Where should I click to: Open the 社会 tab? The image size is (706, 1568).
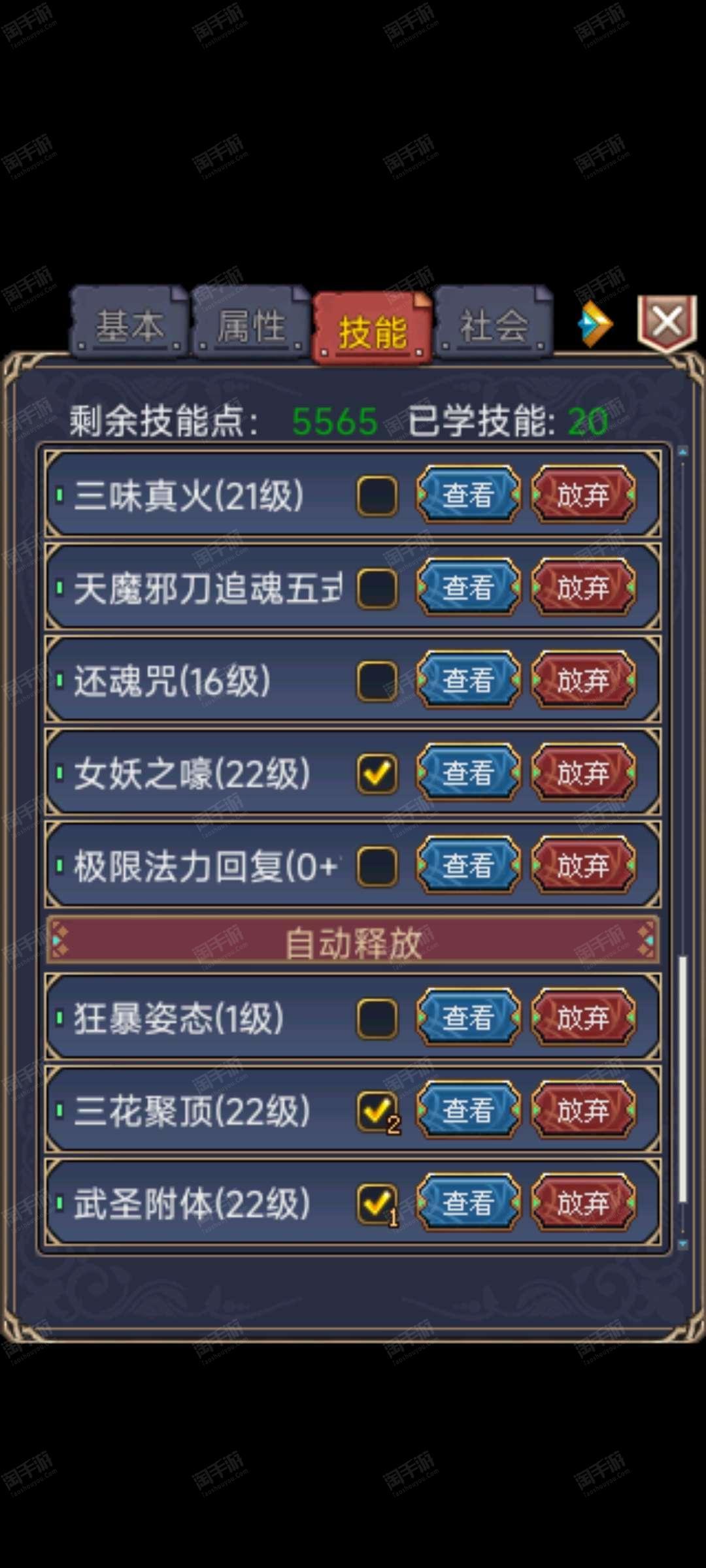[x=494, y=324]
